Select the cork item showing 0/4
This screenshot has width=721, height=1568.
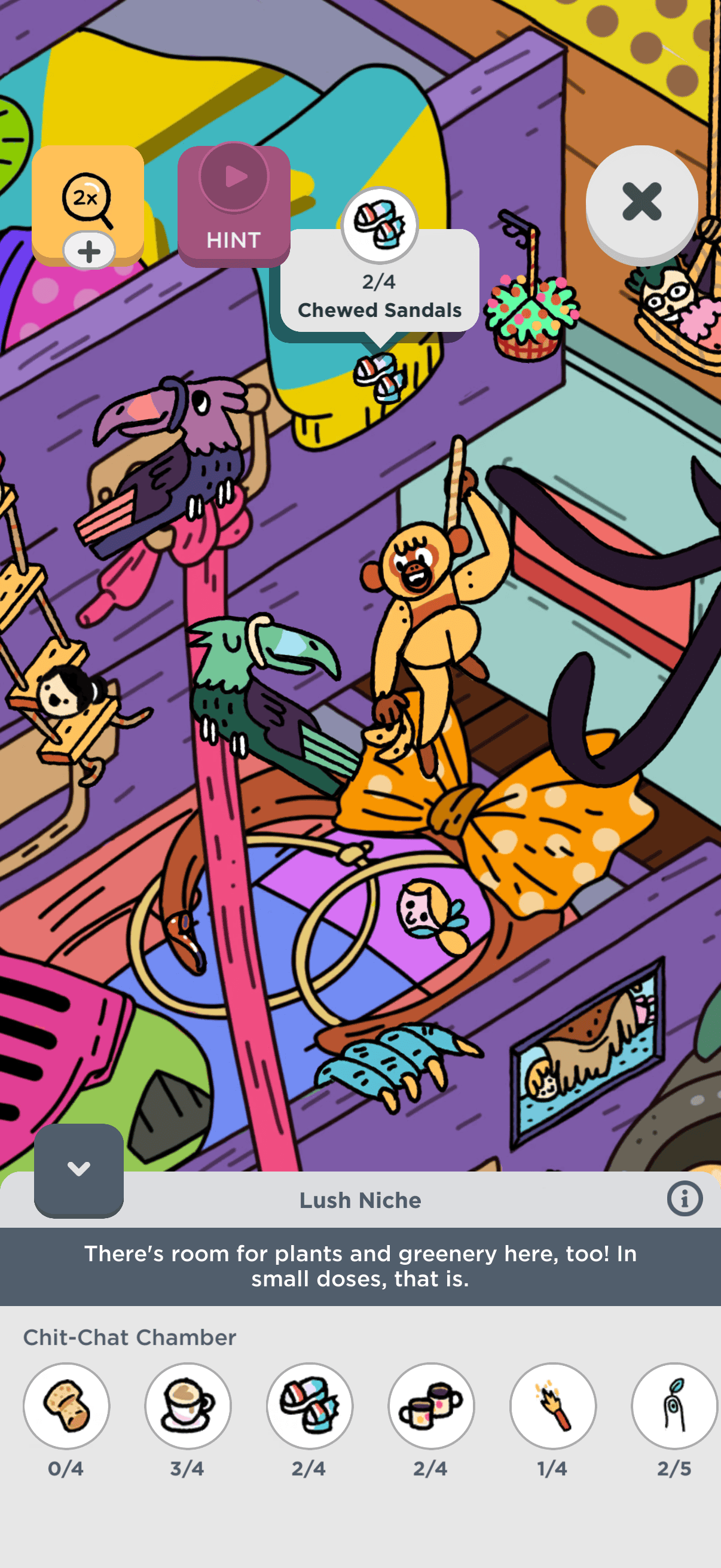tap(66, 1405)
